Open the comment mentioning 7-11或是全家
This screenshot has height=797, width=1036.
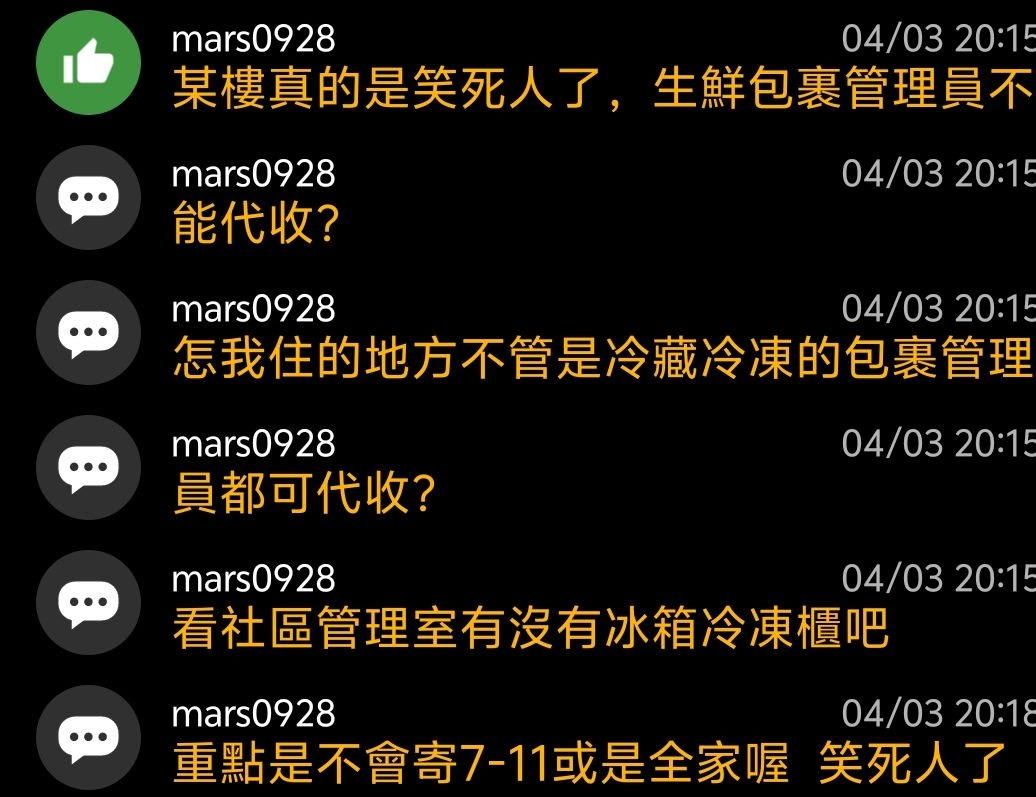pyautogui.click(x=590, y=764)
